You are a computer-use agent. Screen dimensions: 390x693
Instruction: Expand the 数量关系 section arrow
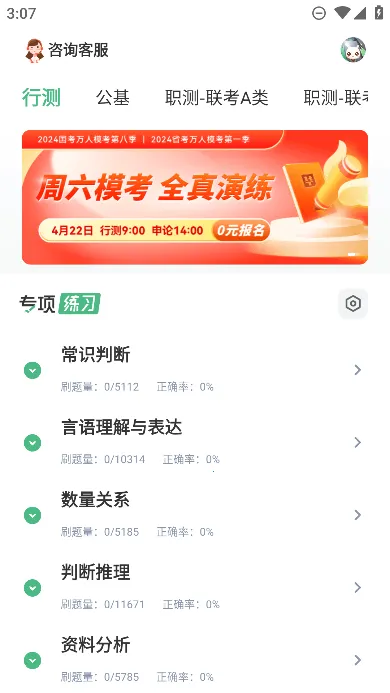click(x=32, y=515)
